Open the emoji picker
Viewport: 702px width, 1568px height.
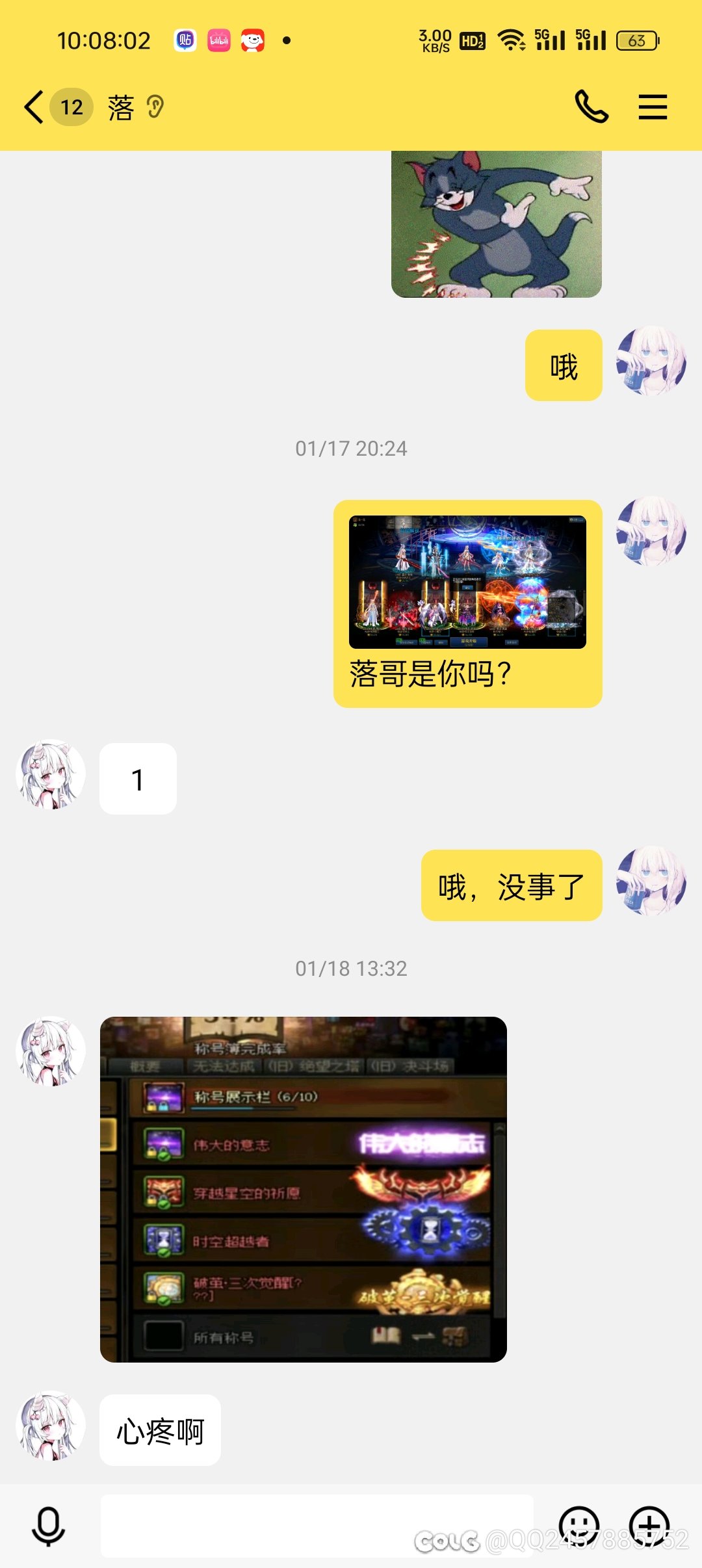578,1526
